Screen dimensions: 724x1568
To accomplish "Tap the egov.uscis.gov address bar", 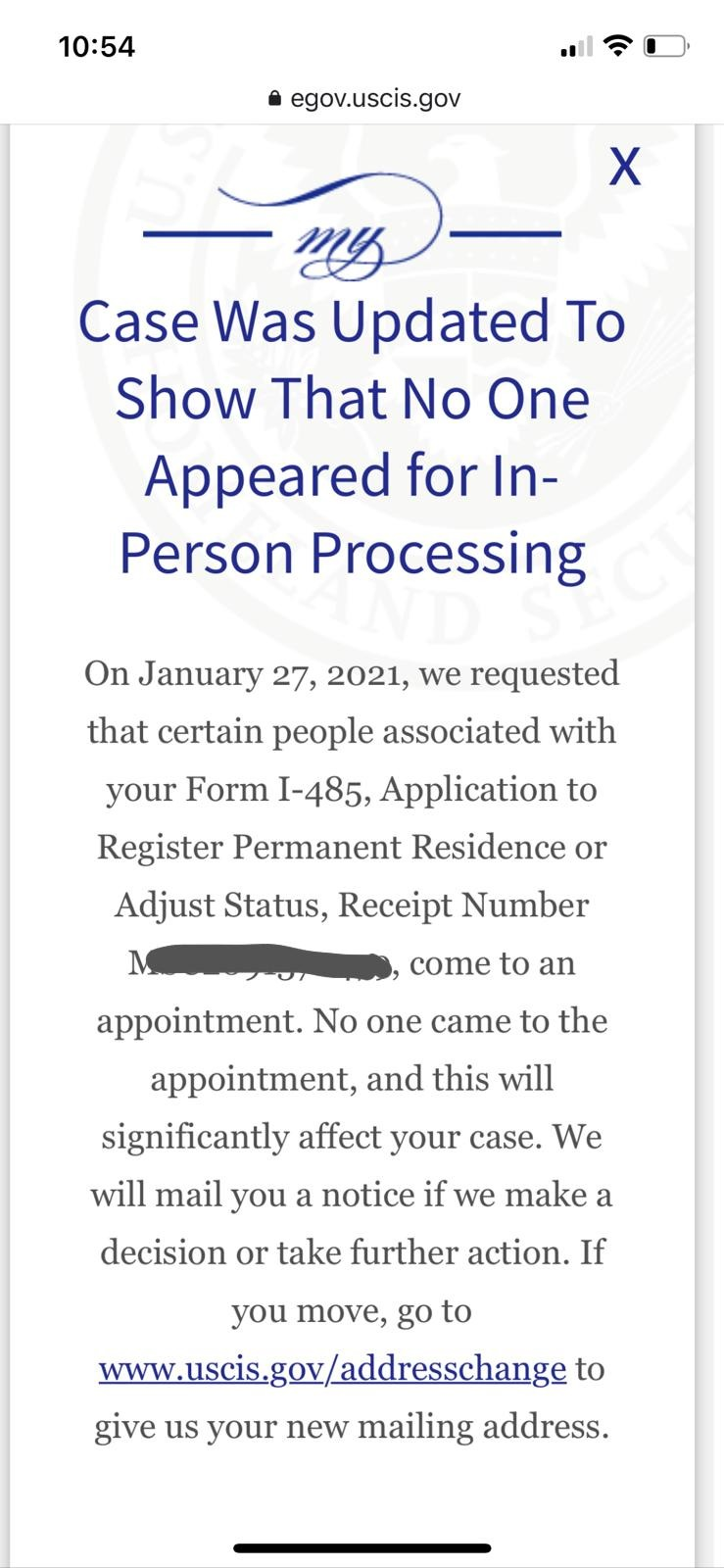I will pyautogui.click(x=362, y=98).
